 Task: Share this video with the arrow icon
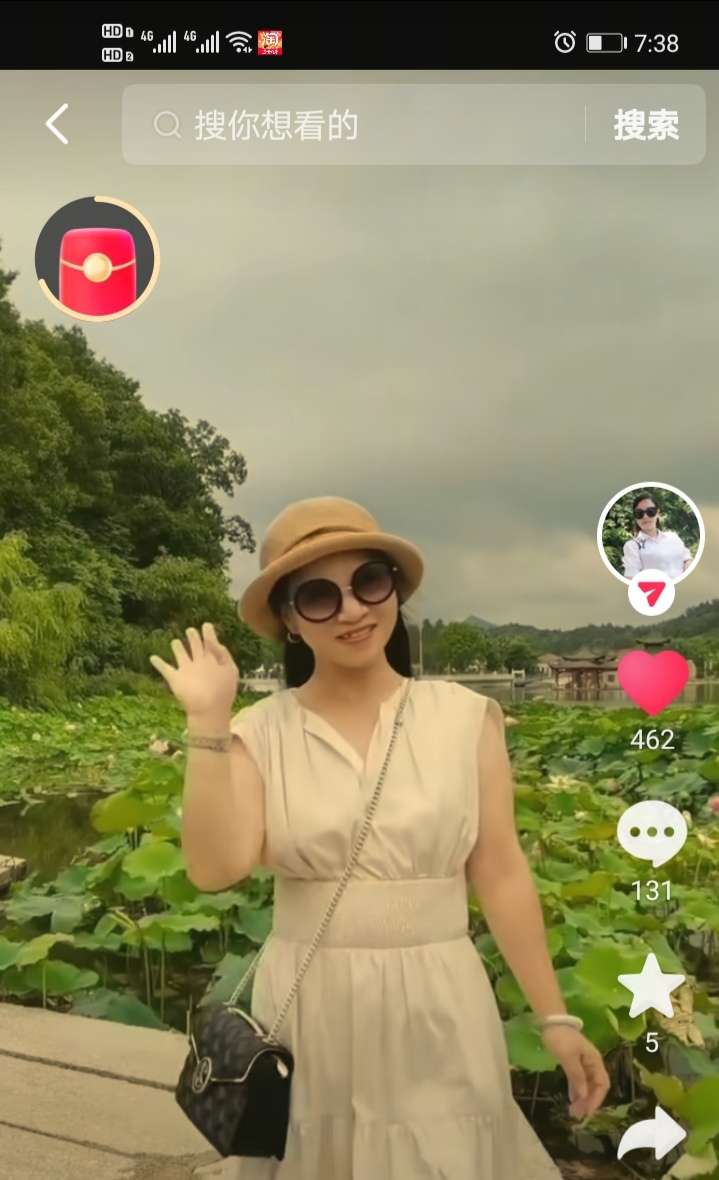(652, 1136)
